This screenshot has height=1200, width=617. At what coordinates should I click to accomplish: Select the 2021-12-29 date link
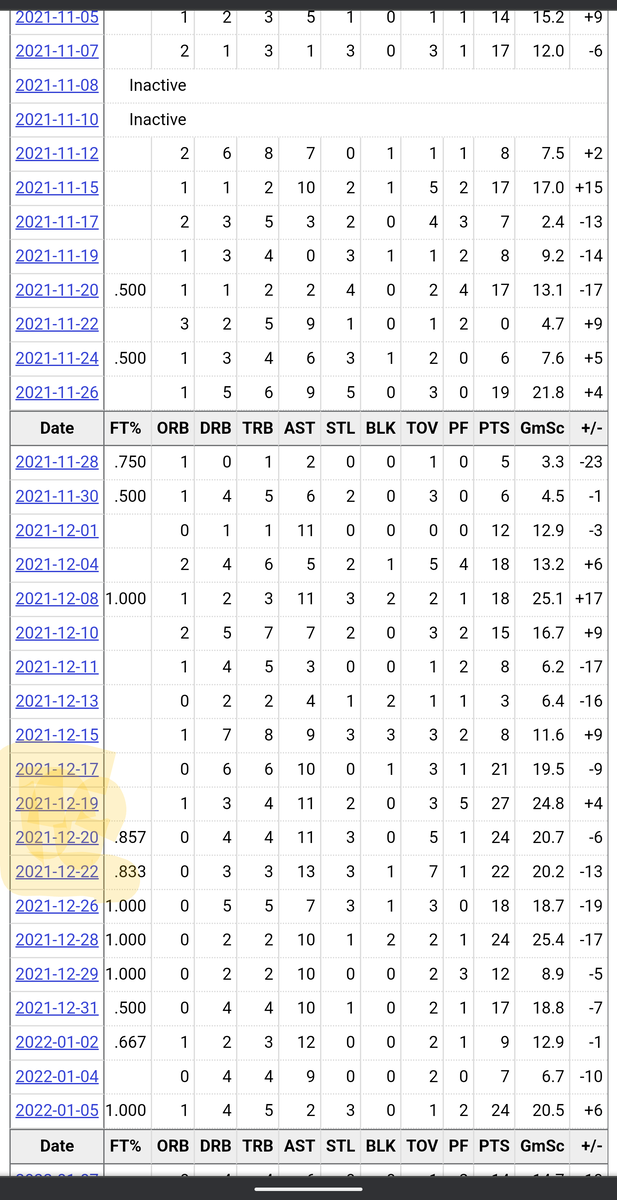[x=57, y=974]
